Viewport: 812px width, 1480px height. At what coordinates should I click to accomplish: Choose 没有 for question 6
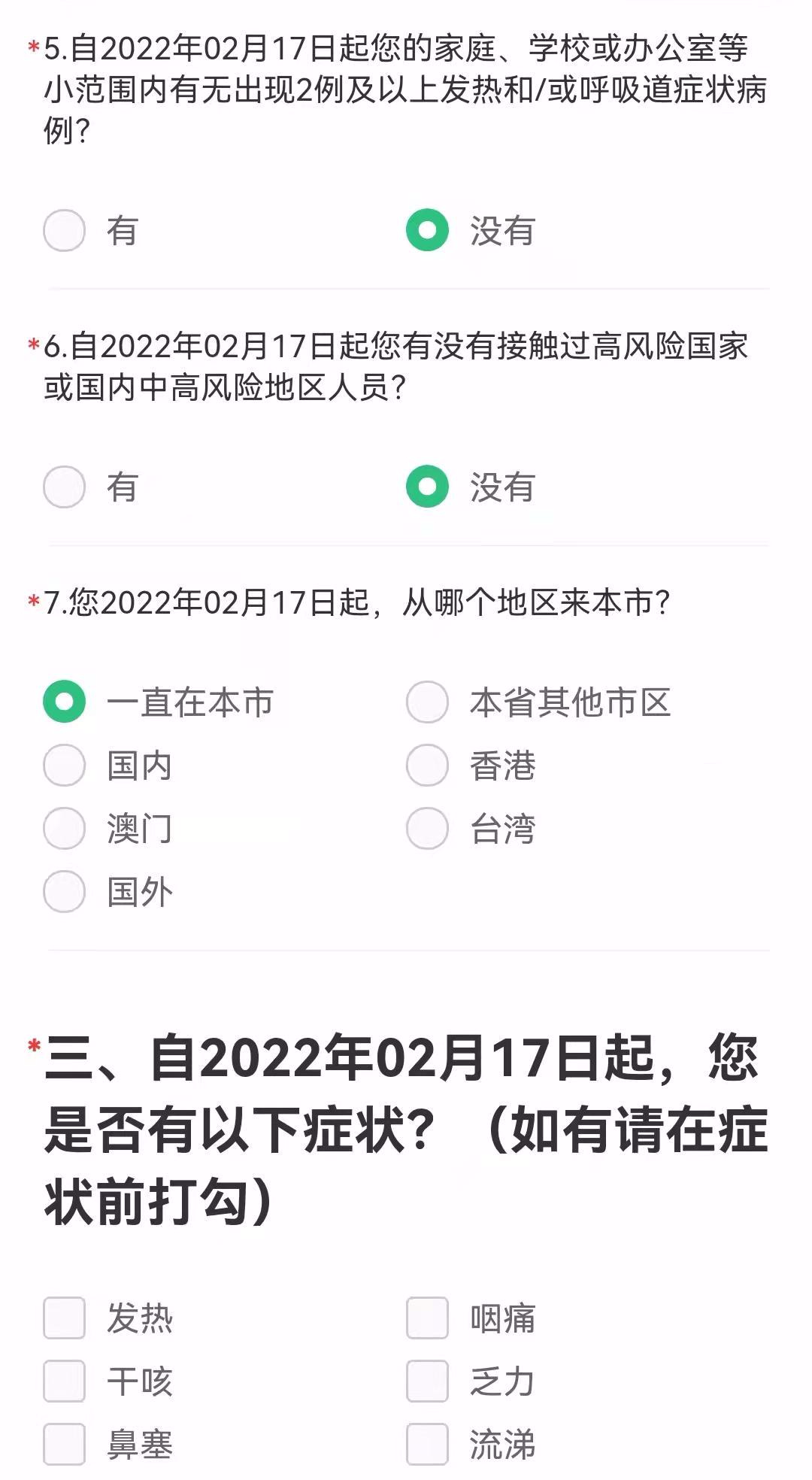427,487
